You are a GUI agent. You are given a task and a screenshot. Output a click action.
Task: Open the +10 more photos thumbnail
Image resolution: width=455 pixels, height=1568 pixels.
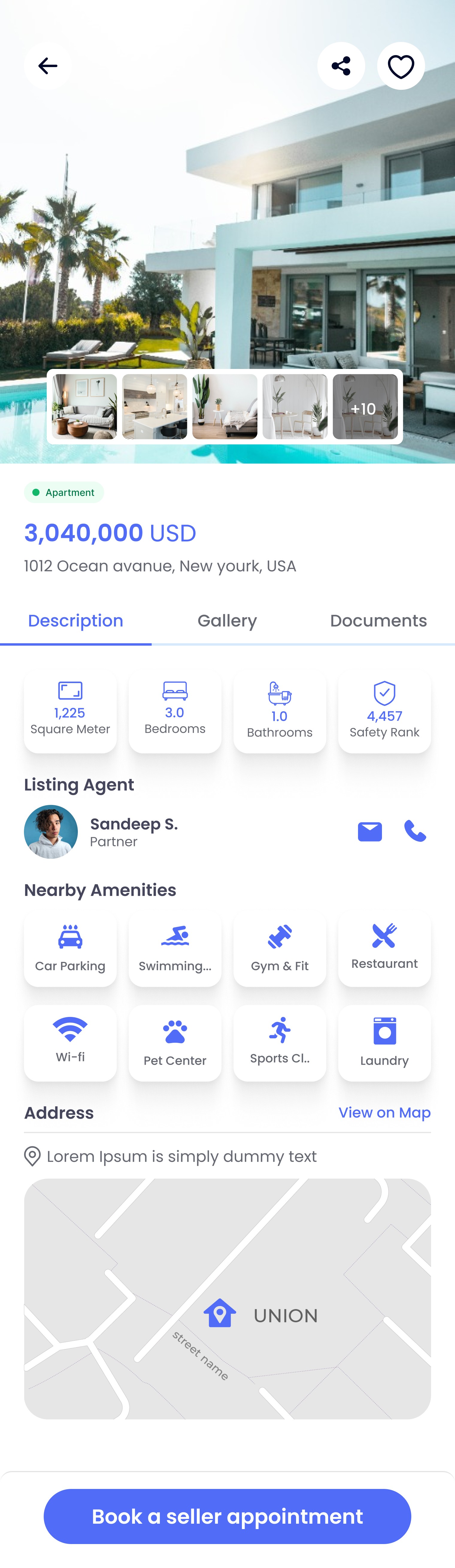(365, 407)
